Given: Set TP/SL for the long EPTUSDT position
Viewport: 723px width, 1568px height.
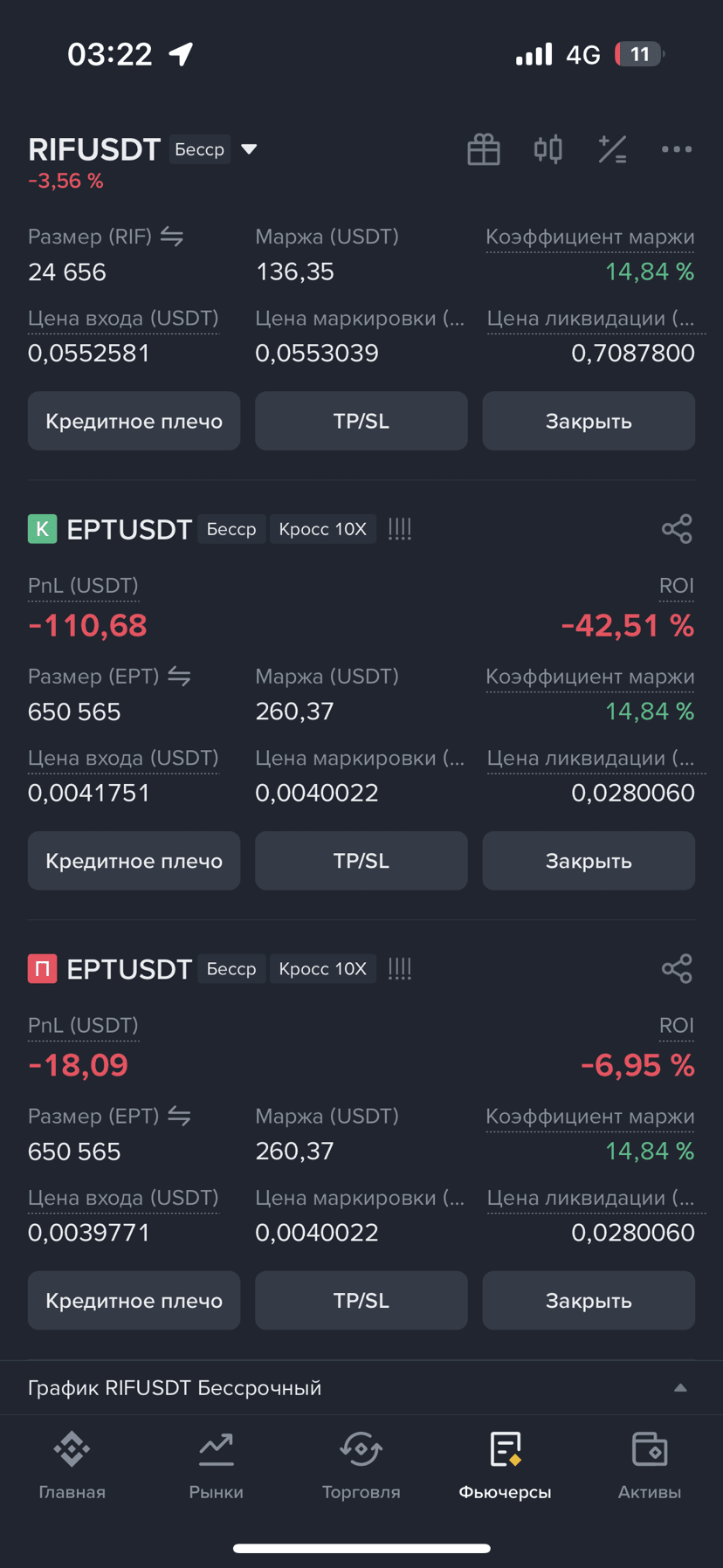Looking at the screenshot, I should [x=361, y=861].
